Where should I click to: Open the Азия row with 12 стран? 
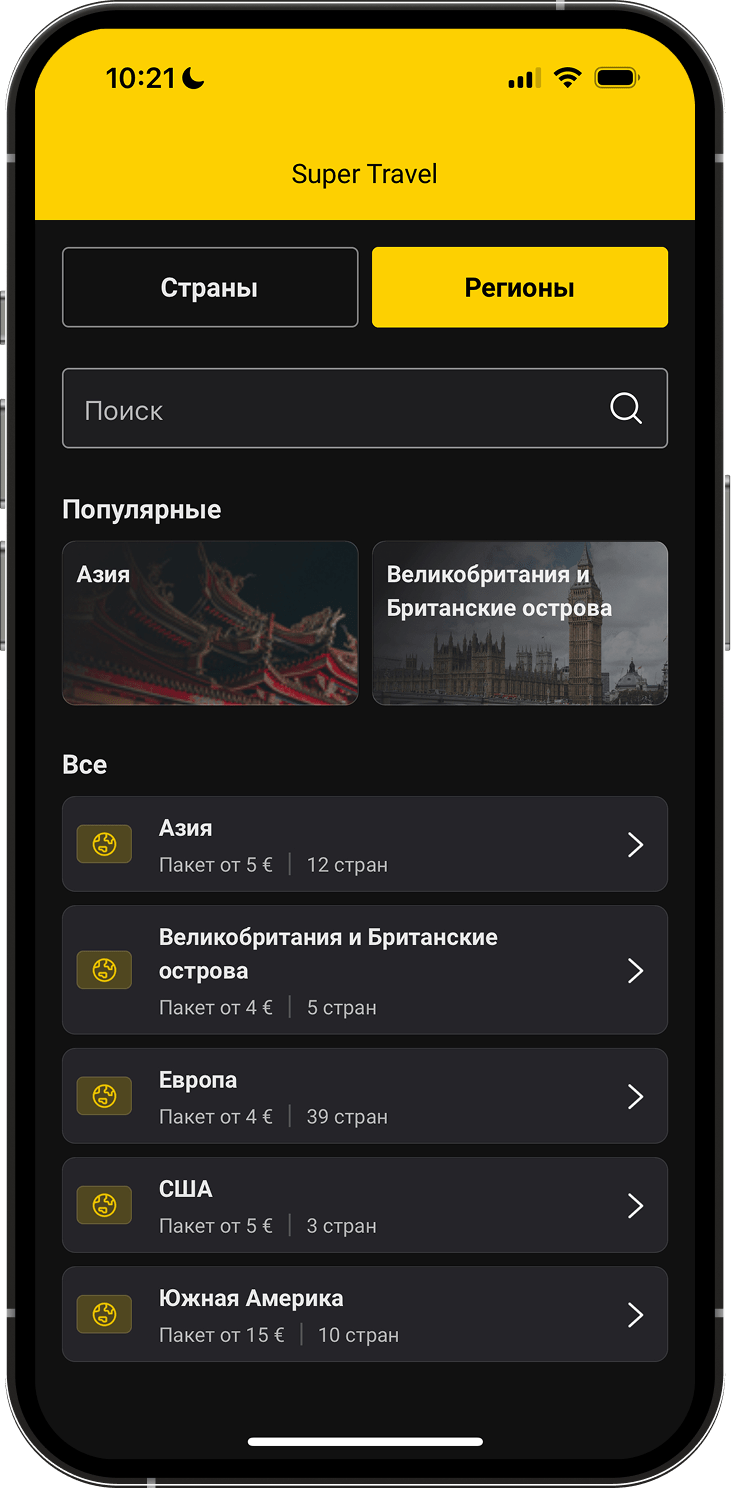tap(364, 844)
